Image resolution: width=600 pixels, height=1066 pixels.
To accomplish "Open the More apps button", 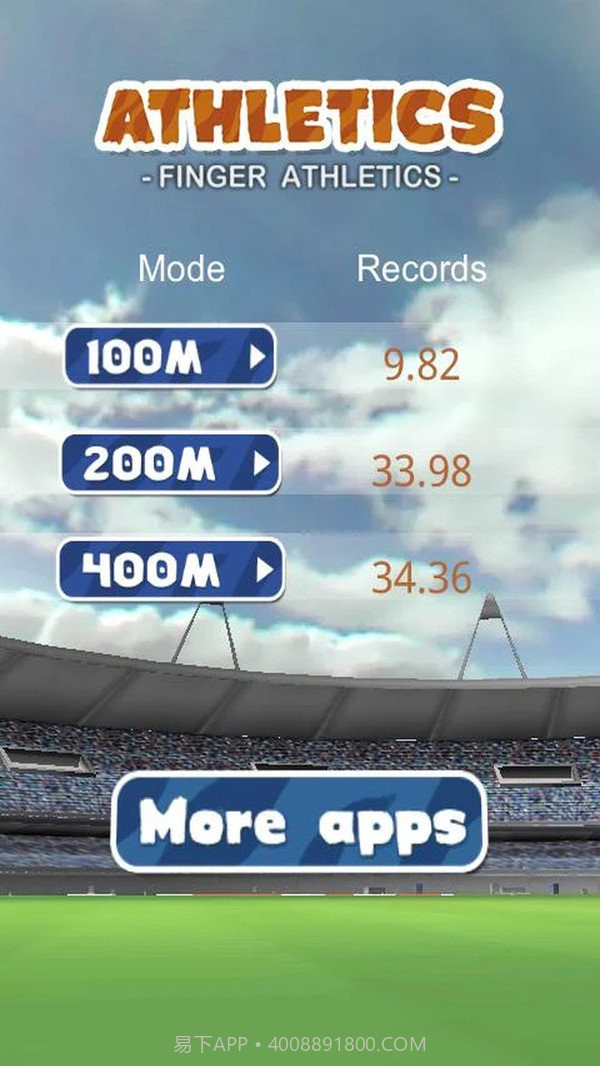I will (299, 823).
